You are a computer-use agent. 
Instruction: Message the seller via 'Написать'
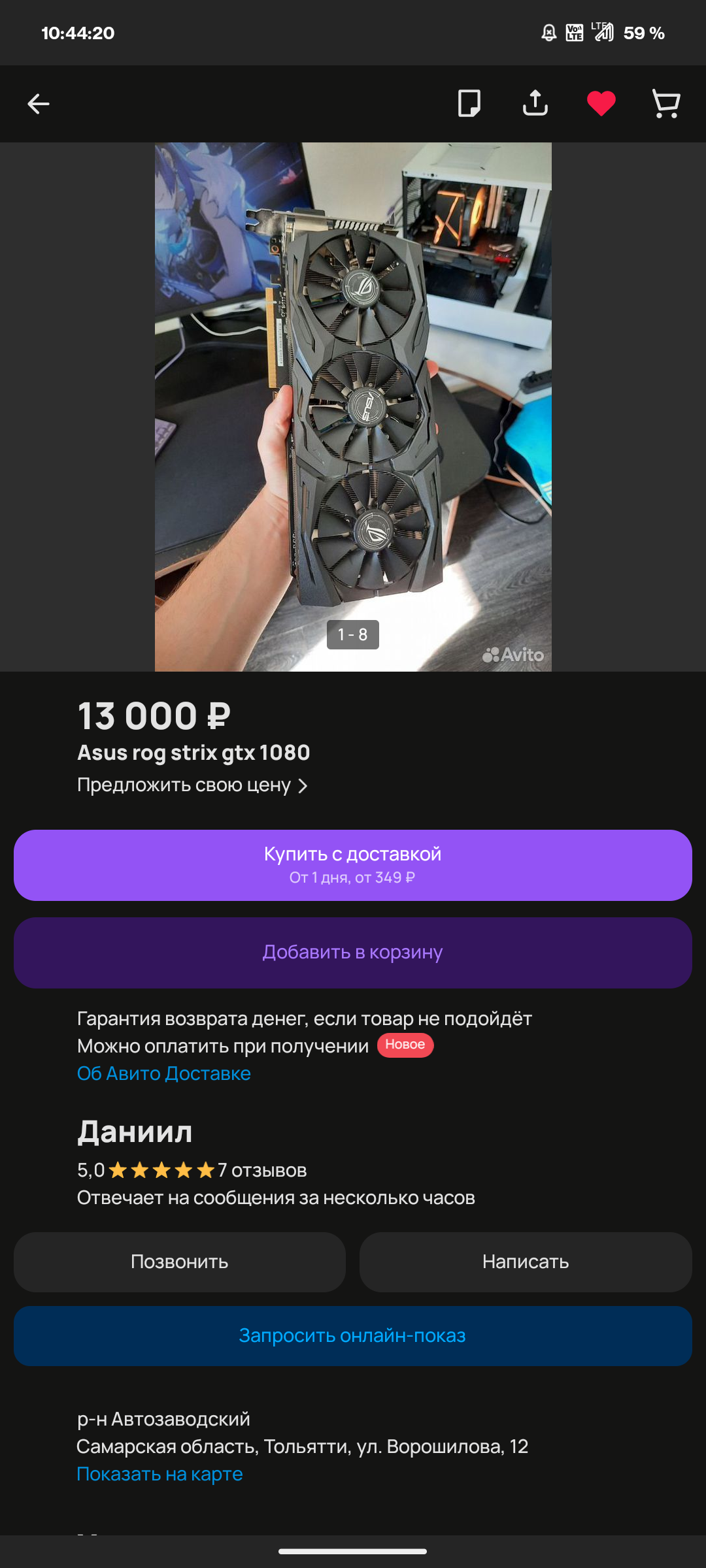point(526,1262)
